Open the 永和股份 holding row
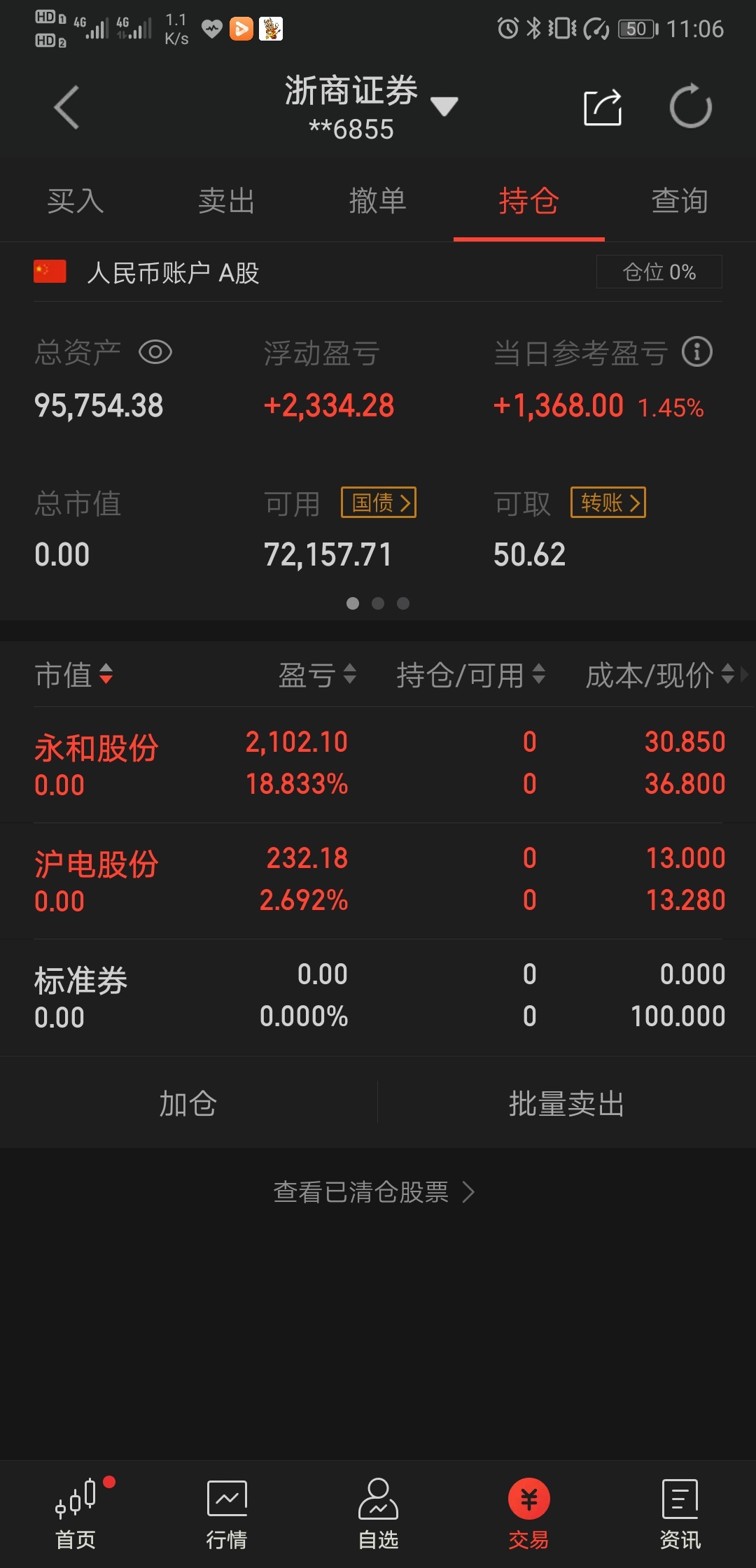This screenshot has height=1568, width=756. coord(378,764)
